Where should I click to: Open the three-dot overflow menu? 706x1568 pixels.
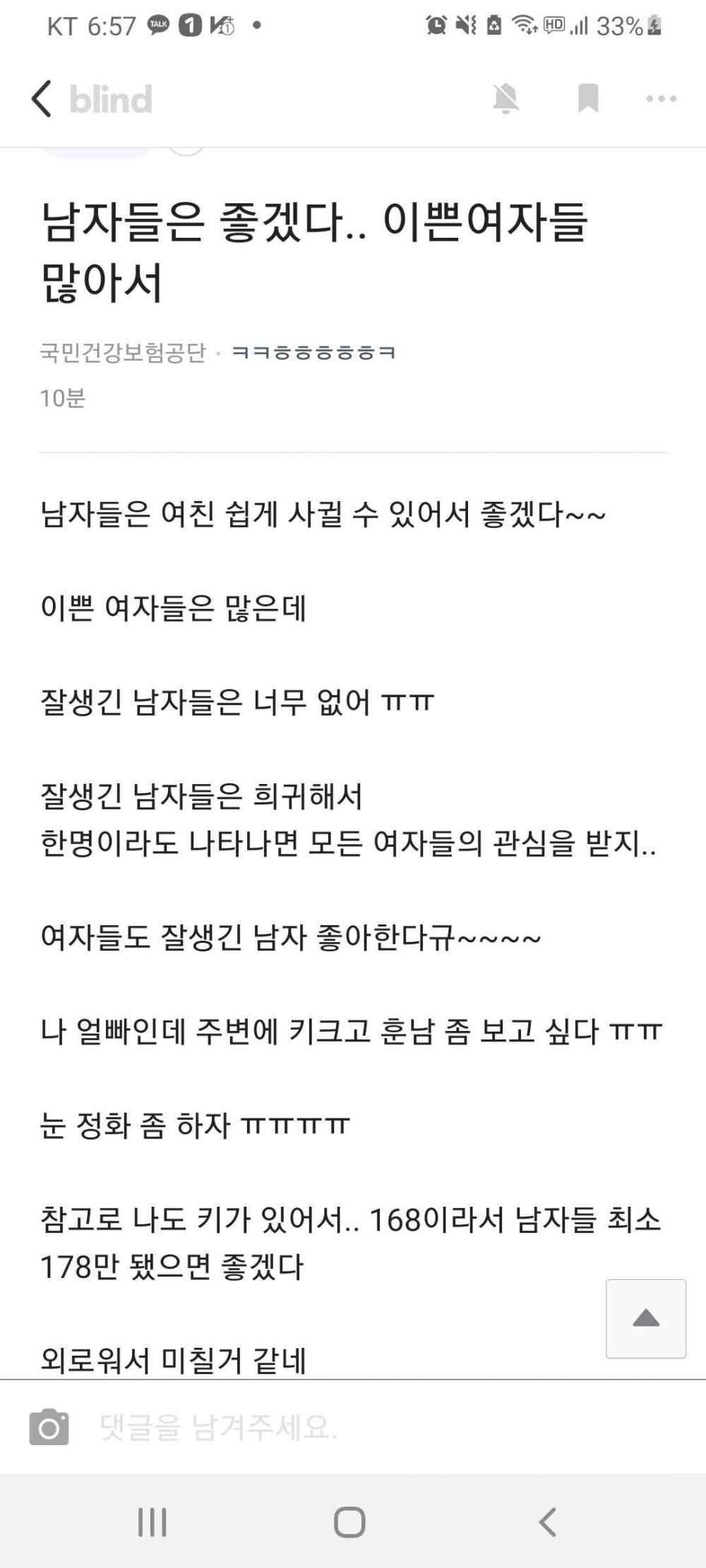point(661,99)
